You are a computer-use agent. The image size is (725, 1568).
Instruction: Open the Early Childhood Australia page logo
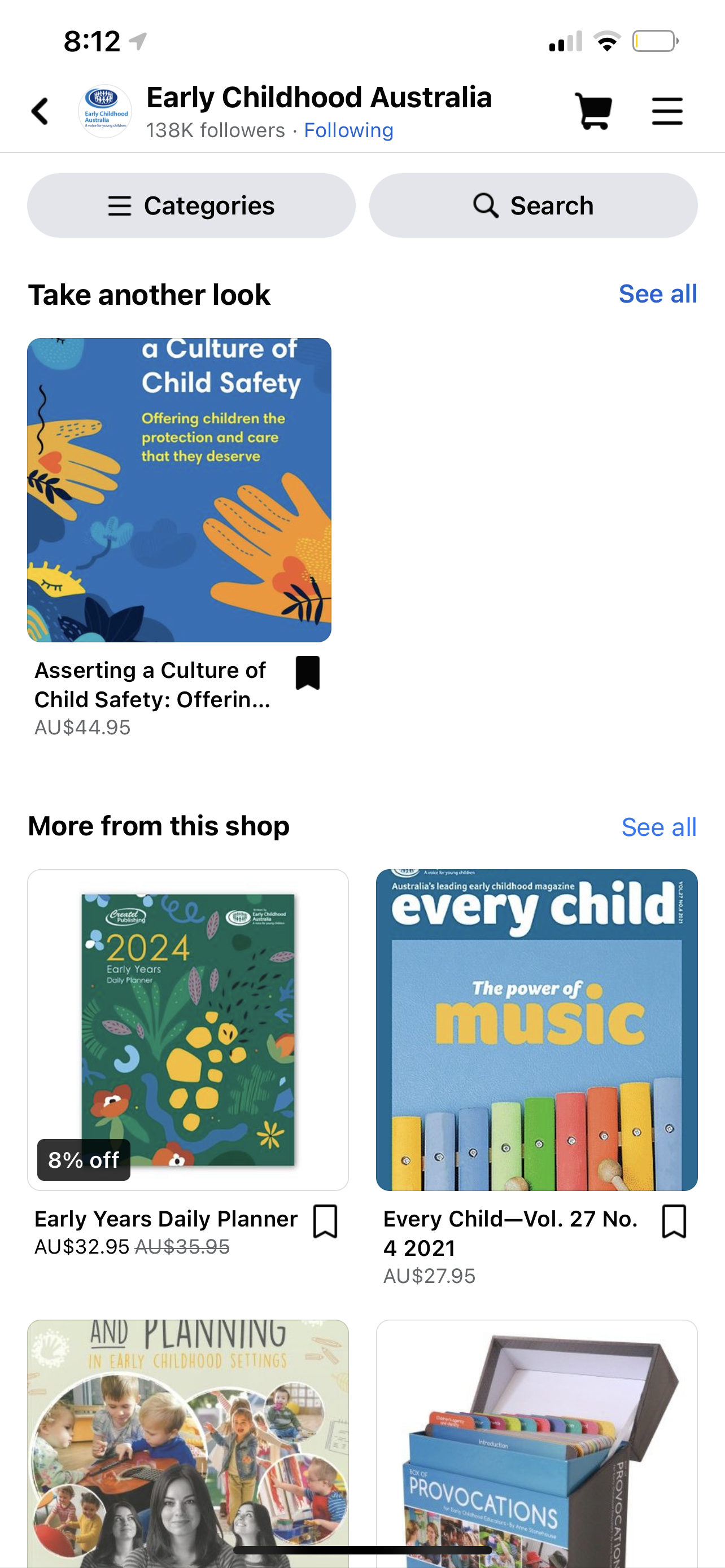coord(106,111)
